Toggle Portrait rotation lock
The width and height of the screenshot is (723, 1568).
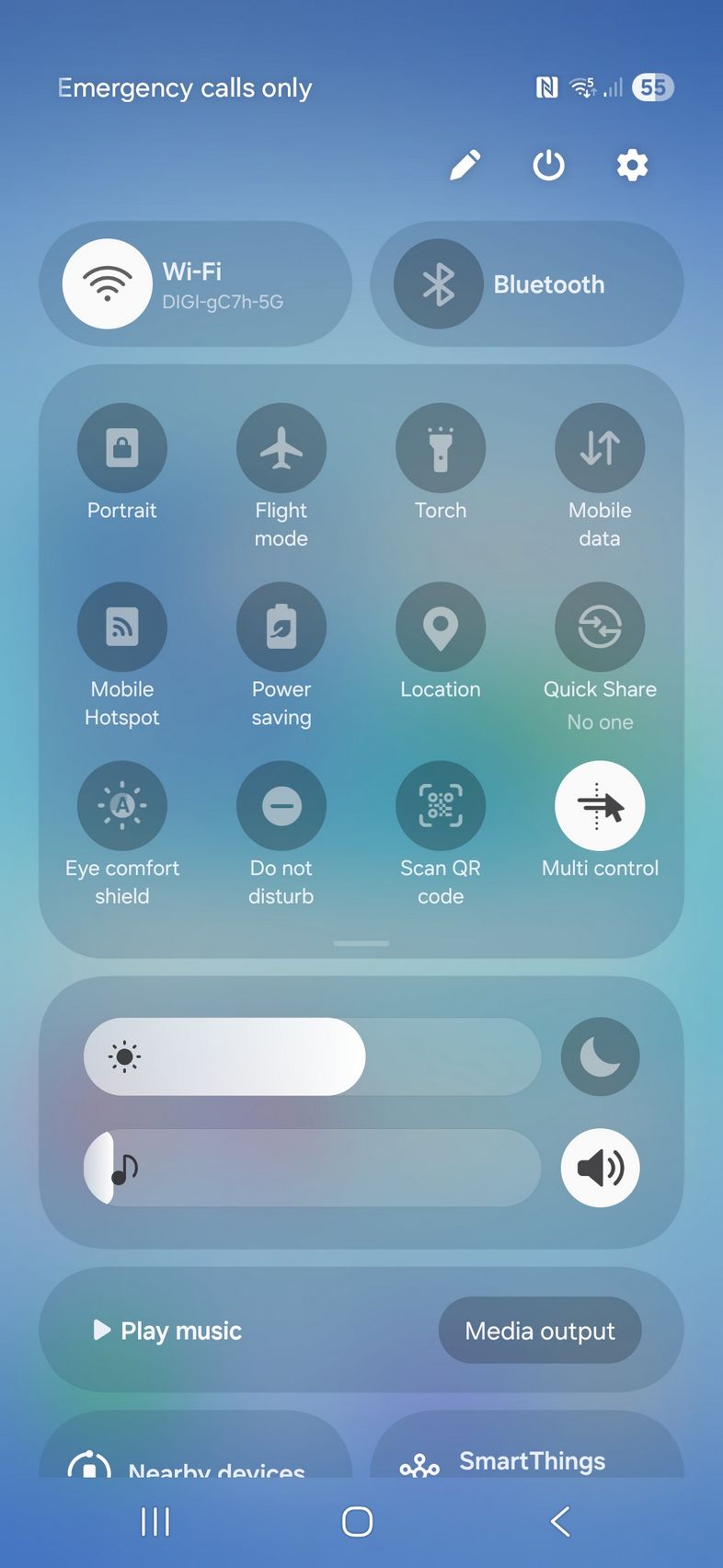[x=122, y=448]
